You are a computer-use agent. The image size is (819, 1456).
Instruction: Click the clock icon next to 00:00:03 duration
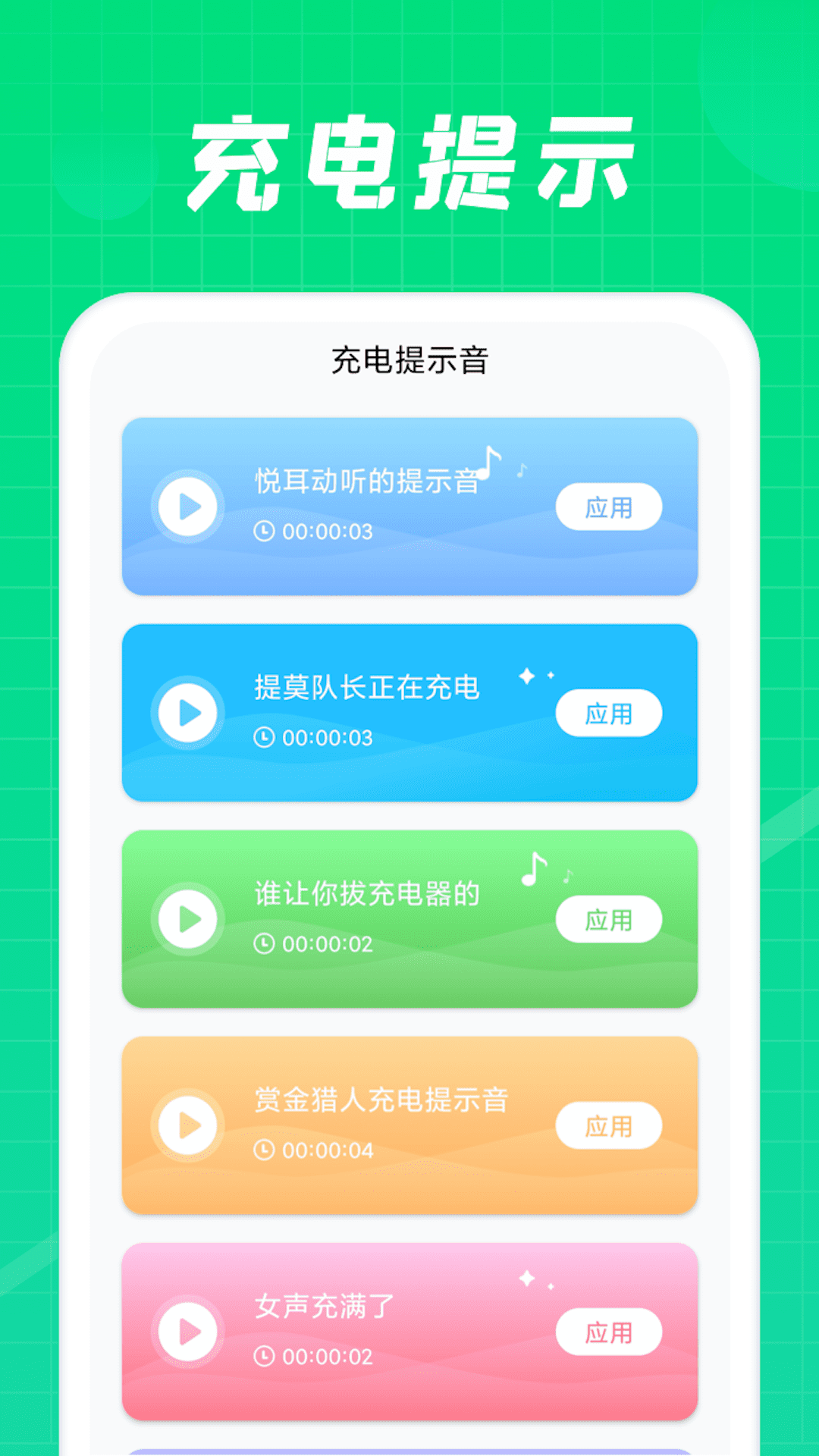click(x=264, y=532)
